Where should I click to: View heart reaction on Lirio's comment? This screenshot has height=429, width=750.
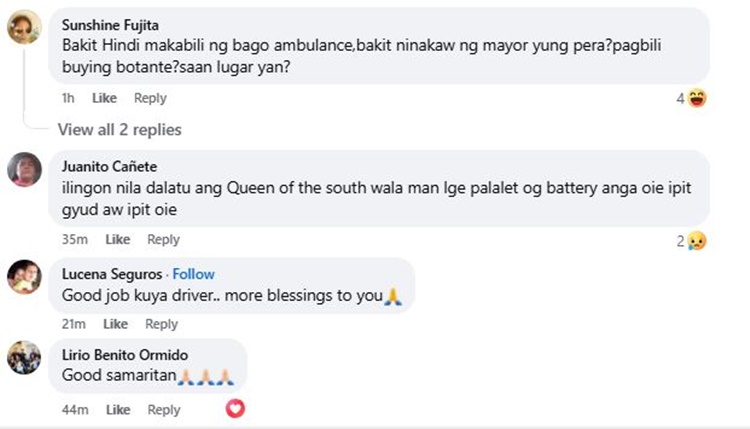235,408
